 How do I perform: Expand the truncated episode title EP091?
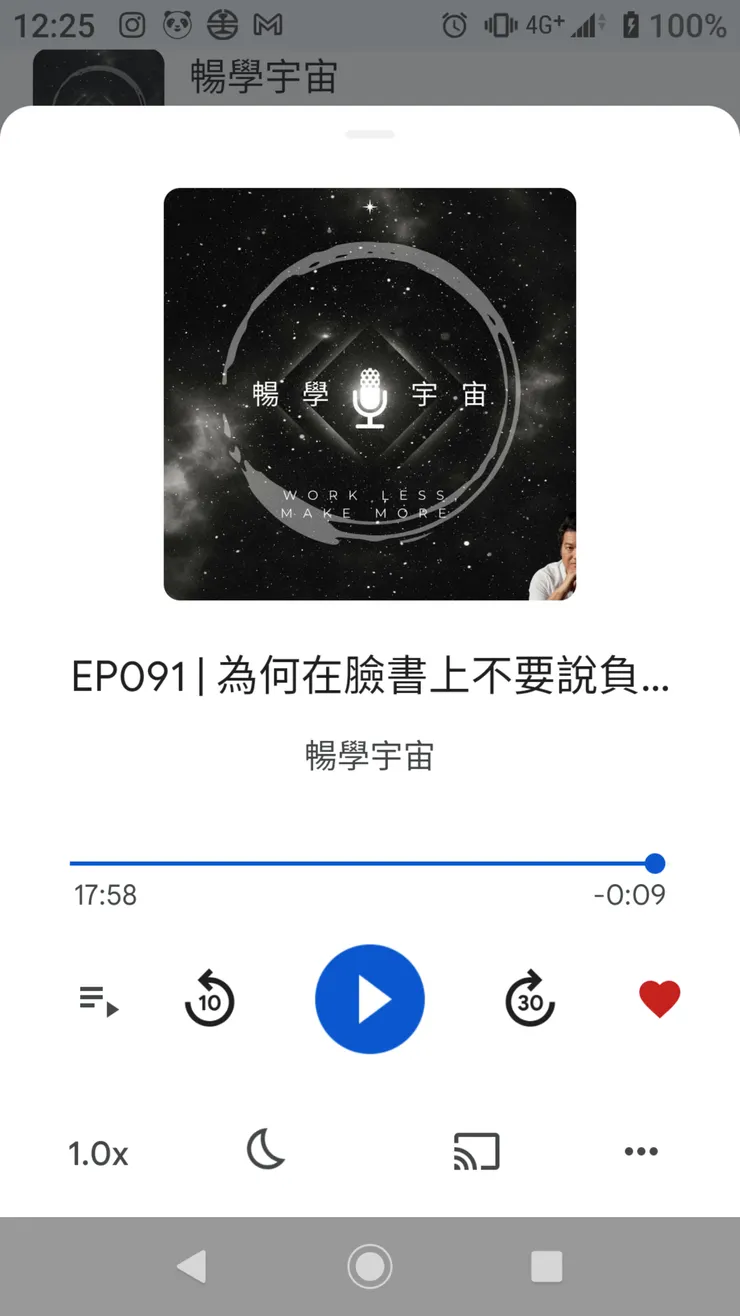tap(370, 676)
